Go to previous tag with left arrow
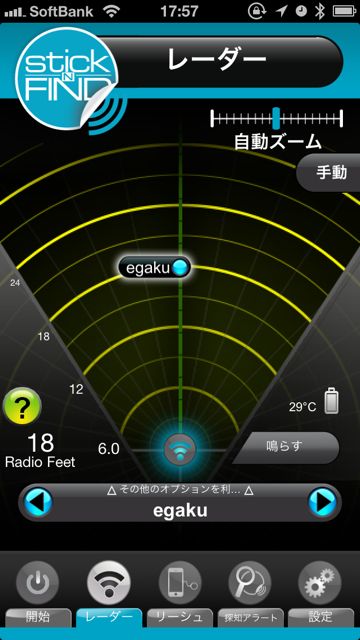 [38, 502]
